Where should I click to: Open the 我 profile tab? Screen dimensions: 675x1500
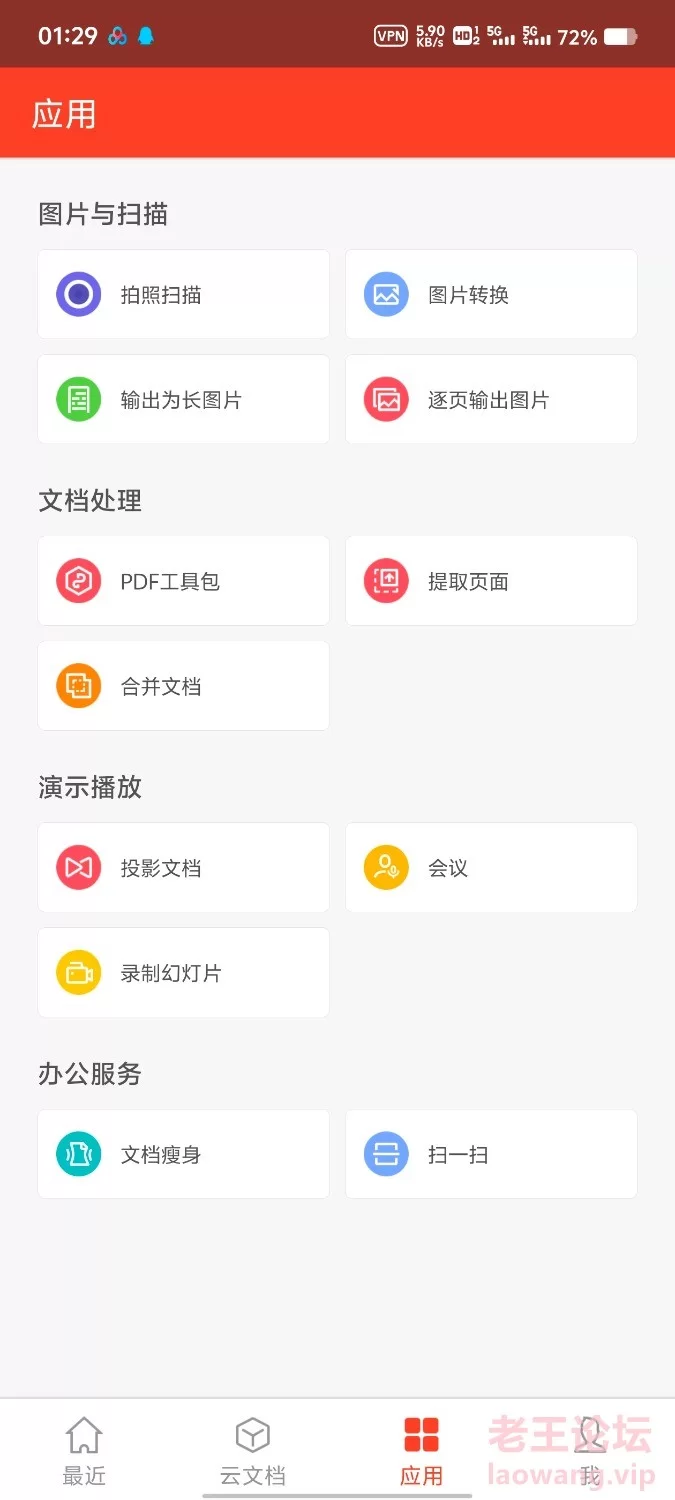pos(590,1450)
